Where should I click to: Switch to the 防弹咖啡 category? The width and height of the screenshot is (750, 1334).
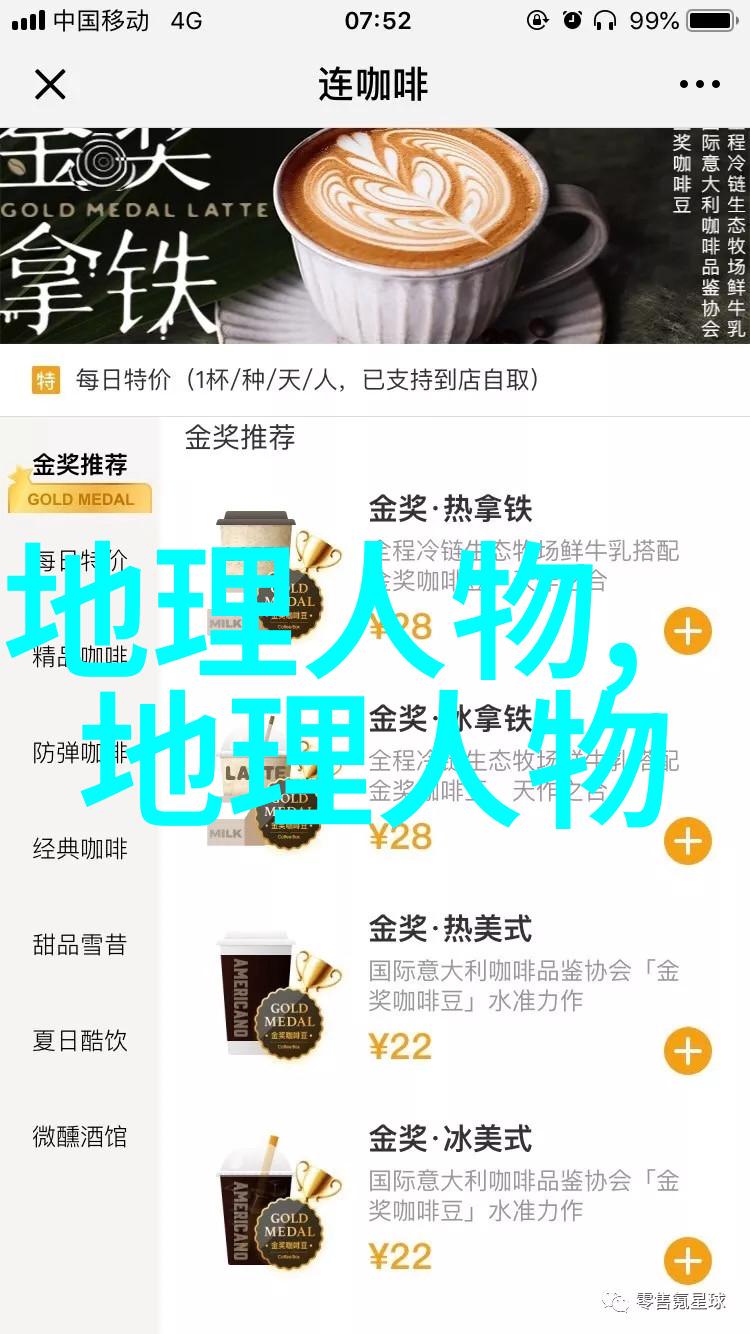click(80, 752)
